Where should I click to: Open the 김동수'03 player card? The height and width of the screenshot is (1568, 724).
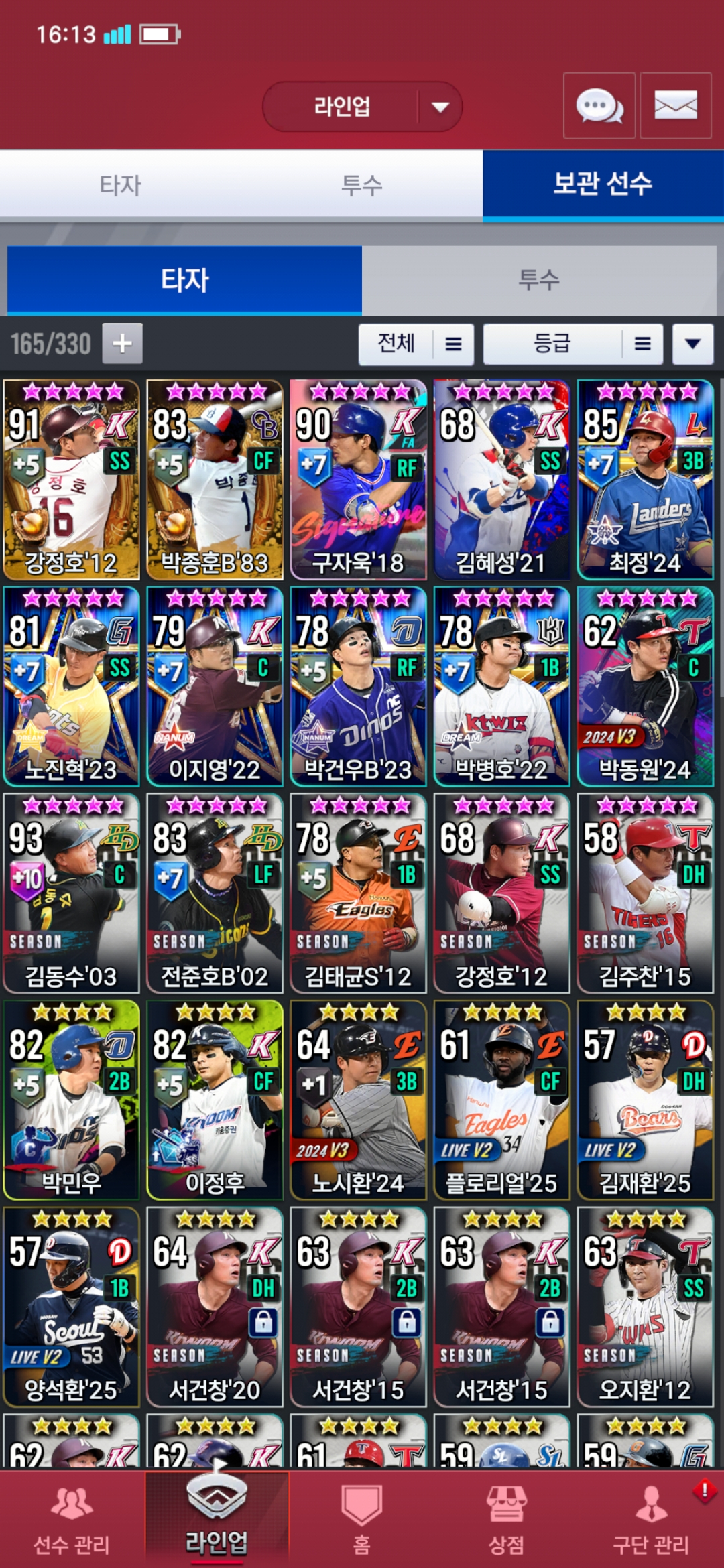click(x=71, y=893)
